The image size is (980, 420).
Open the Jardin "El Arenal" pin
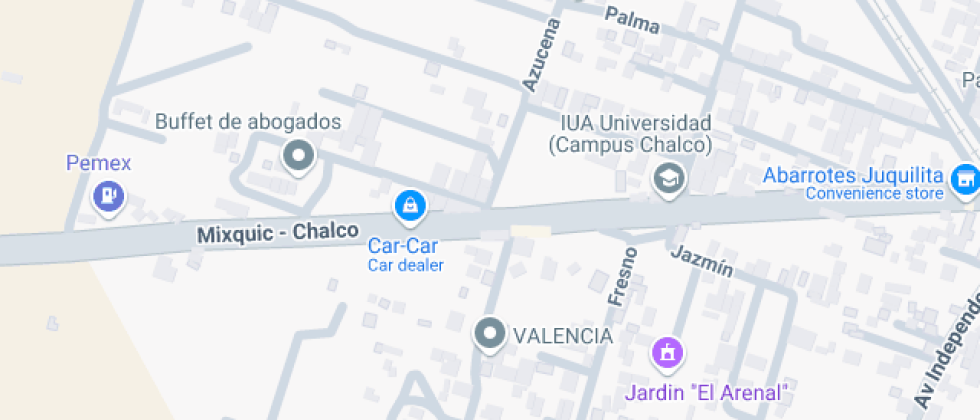coord(667,352)
